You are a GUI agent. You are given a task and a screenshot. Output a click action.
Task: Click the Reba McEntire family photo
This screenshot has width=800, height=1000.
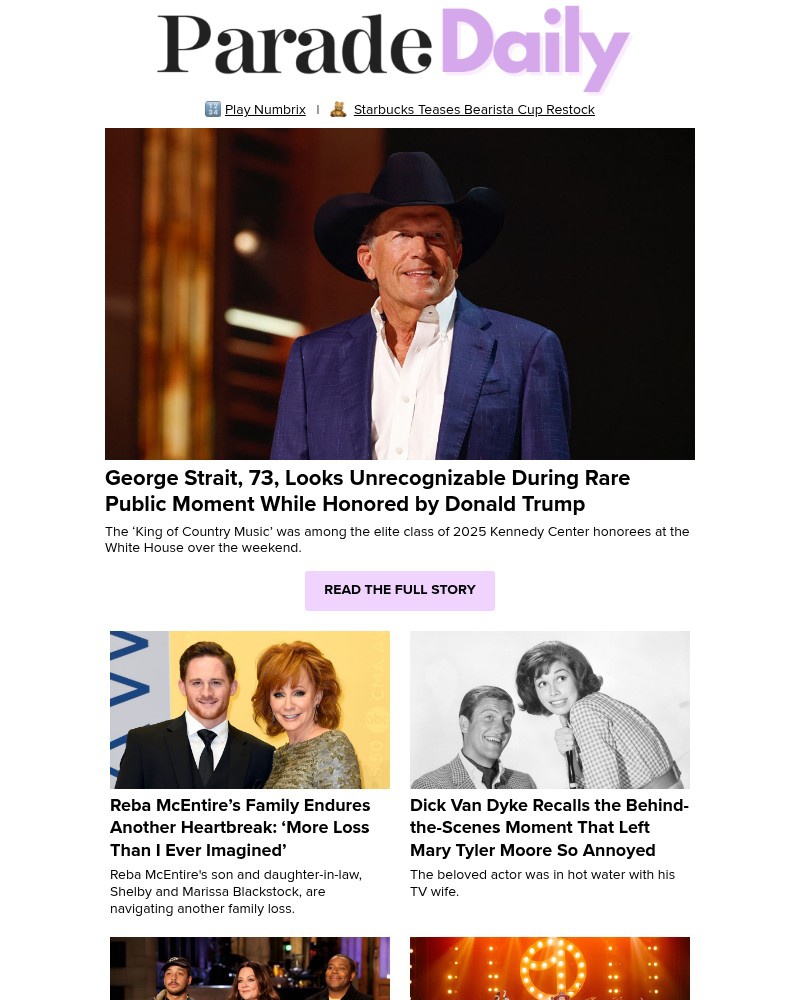(x=249, y=709)
